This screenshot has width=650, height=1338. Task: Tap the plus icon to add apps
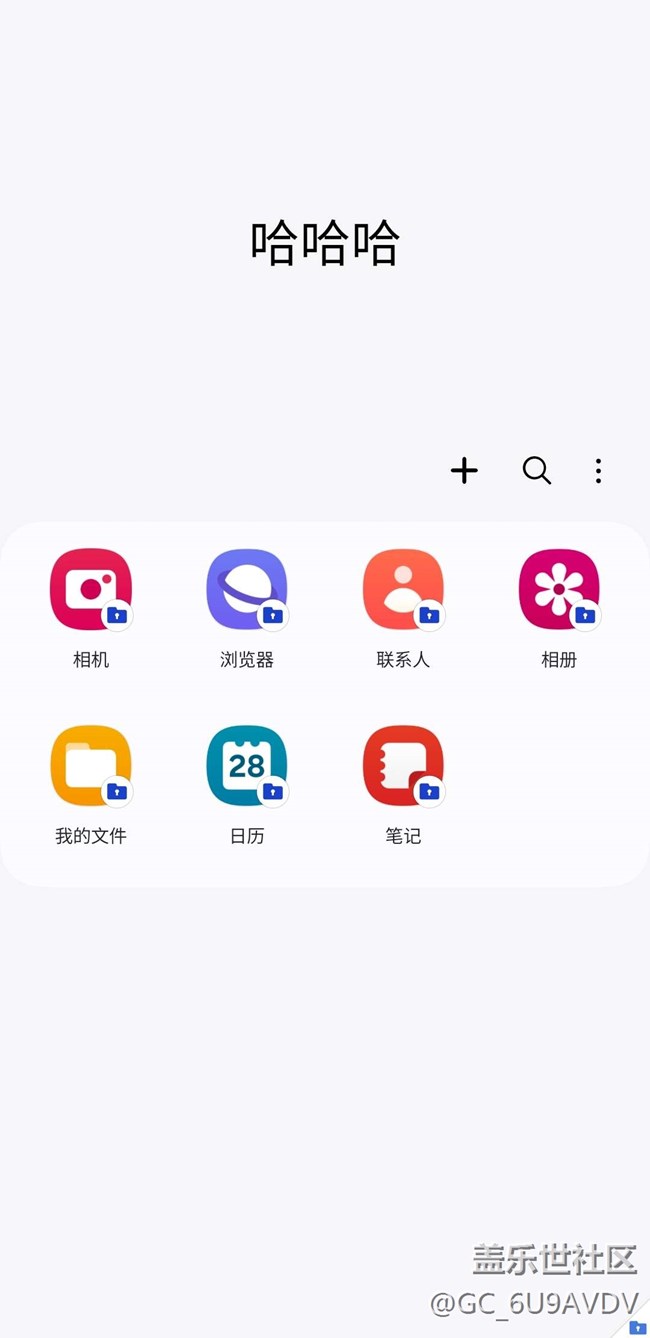coord(464,470)
